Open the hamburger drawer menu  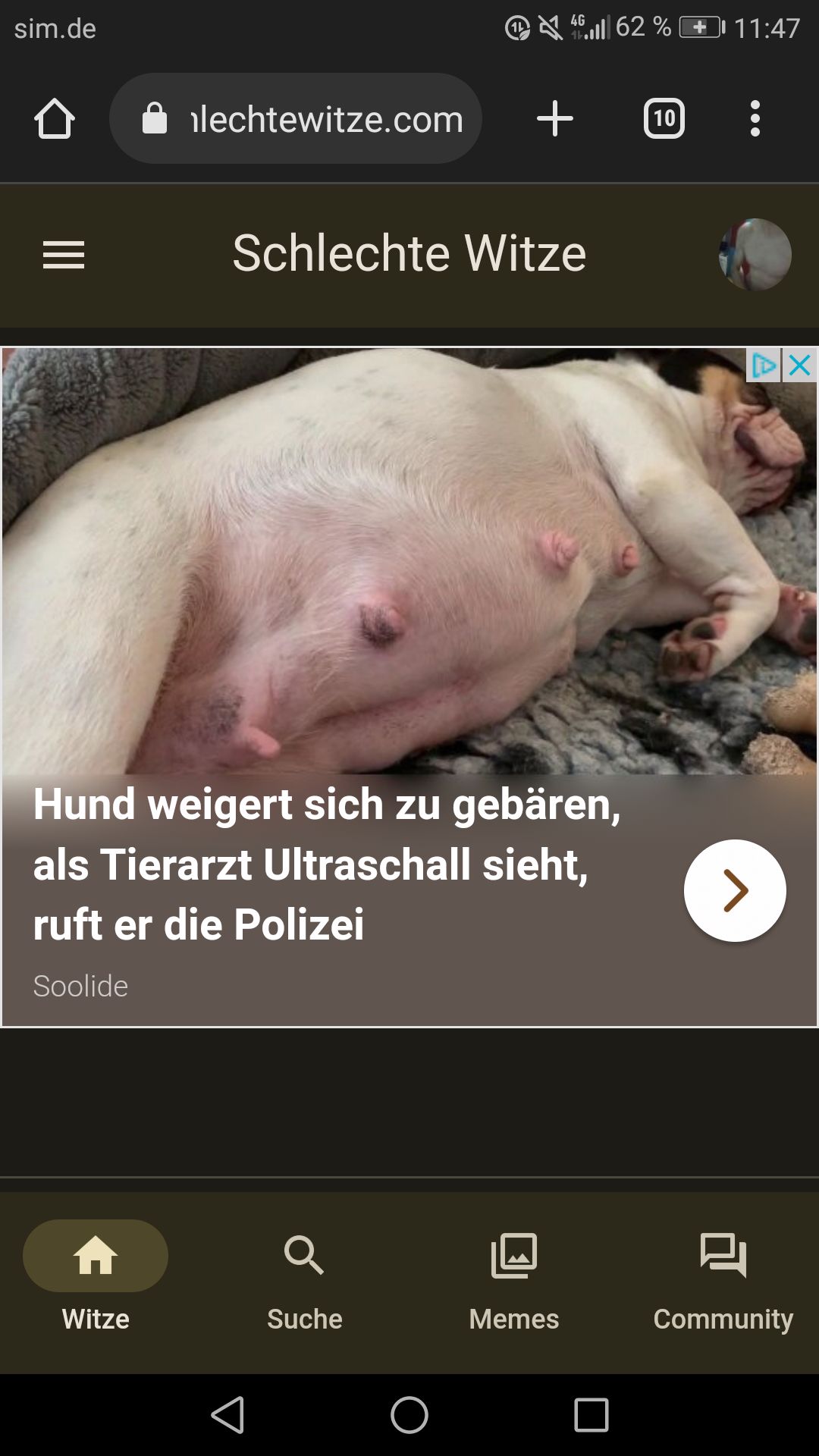[64, 255]
